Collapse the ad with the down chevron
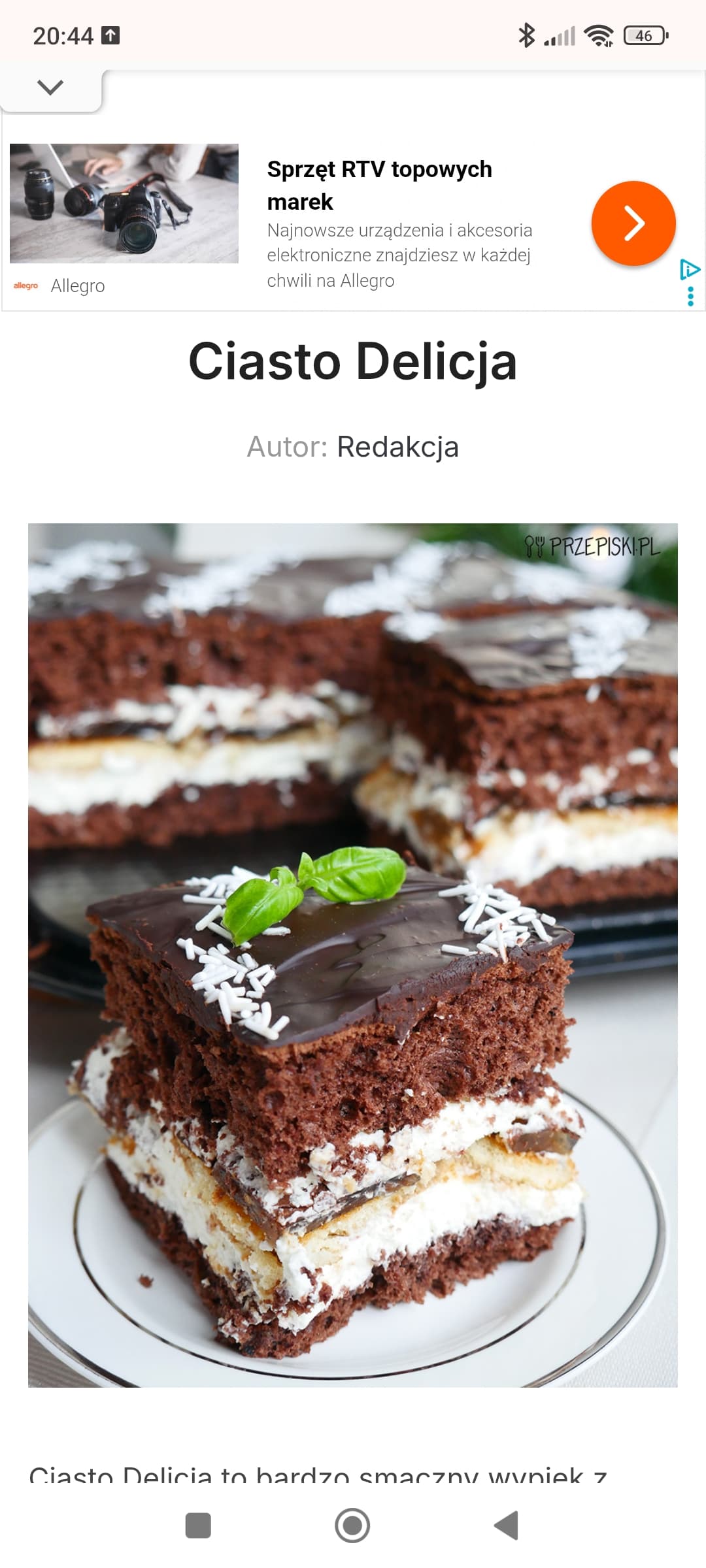The width and height of the screenshot is (706, 1568). (50, 88)
